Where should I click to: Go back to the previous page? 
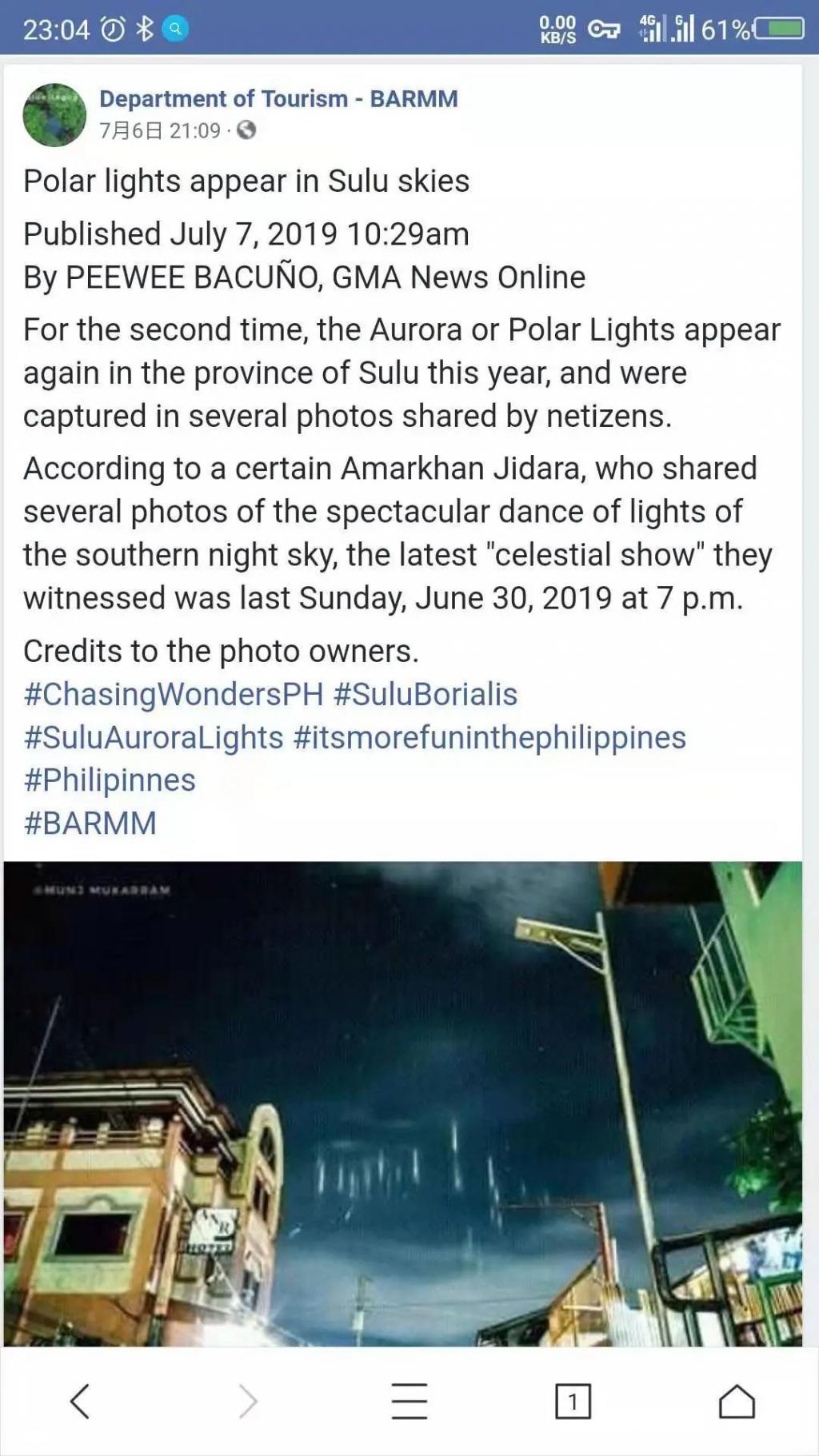tap(80, 1401)
